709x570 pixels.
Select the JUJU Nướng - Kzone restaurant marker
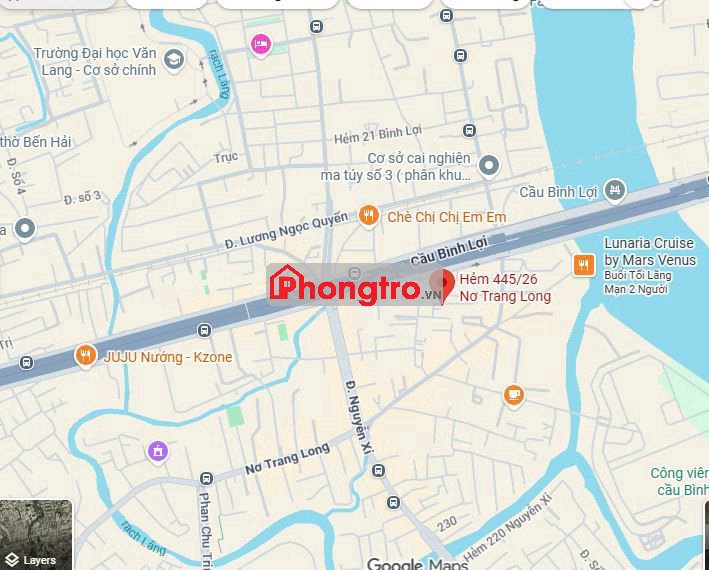click(86, 356)
